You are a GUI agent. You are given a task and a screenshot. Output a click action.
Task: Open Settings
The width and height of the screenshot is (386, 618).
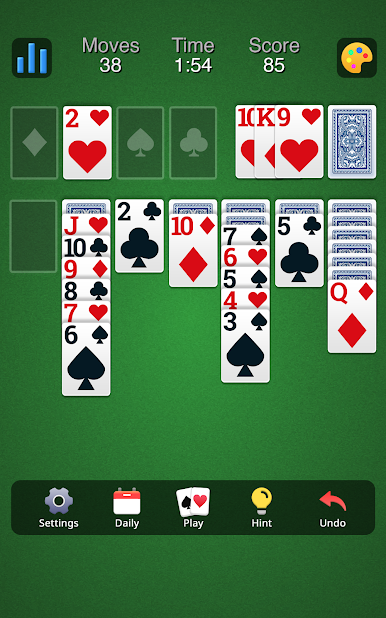coord(58,508)
